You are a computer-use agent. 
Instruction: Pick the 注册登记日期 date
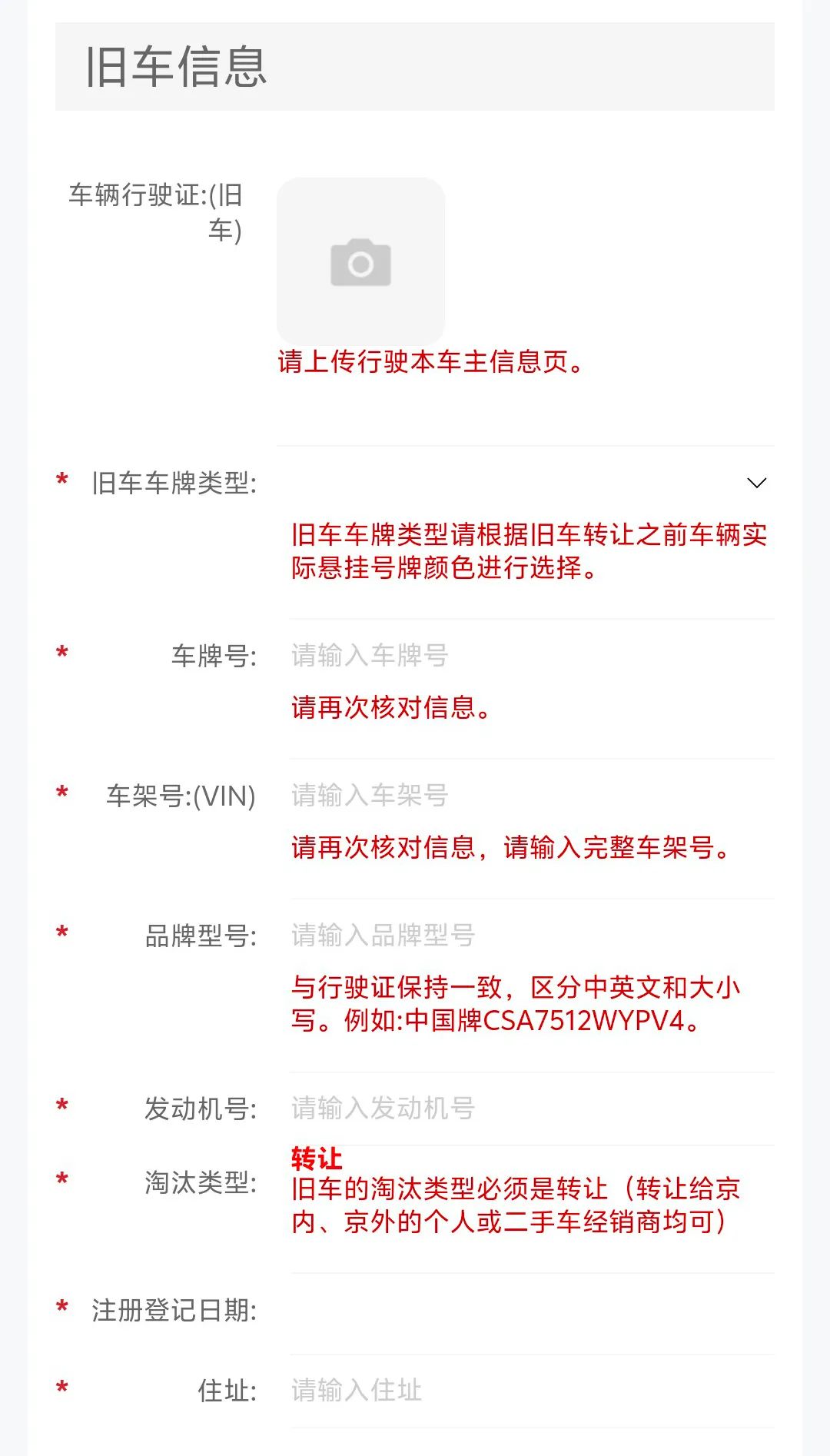click(530, 1311)
